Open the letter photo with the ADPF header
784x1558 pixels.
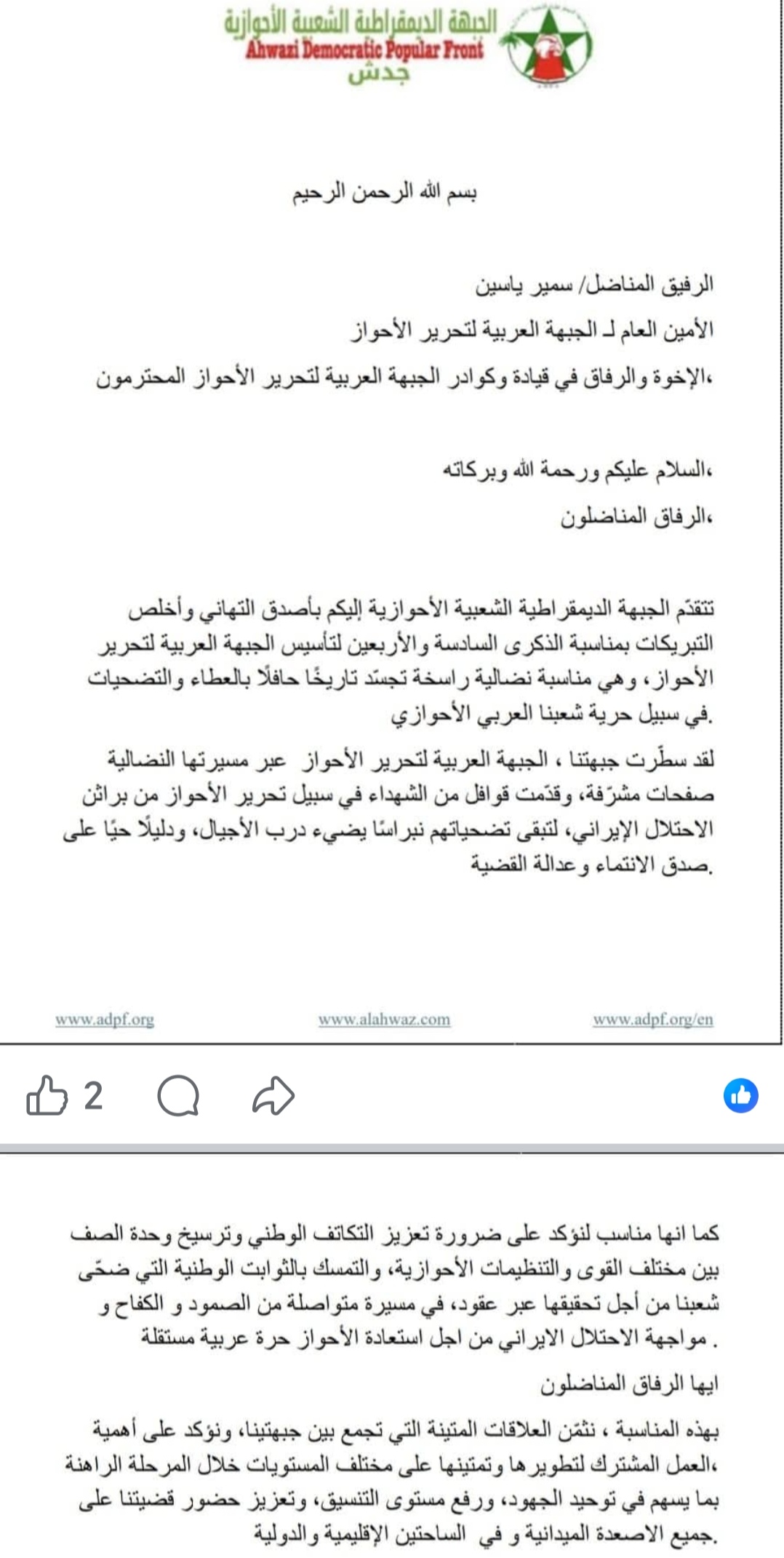tap(392, 509)
